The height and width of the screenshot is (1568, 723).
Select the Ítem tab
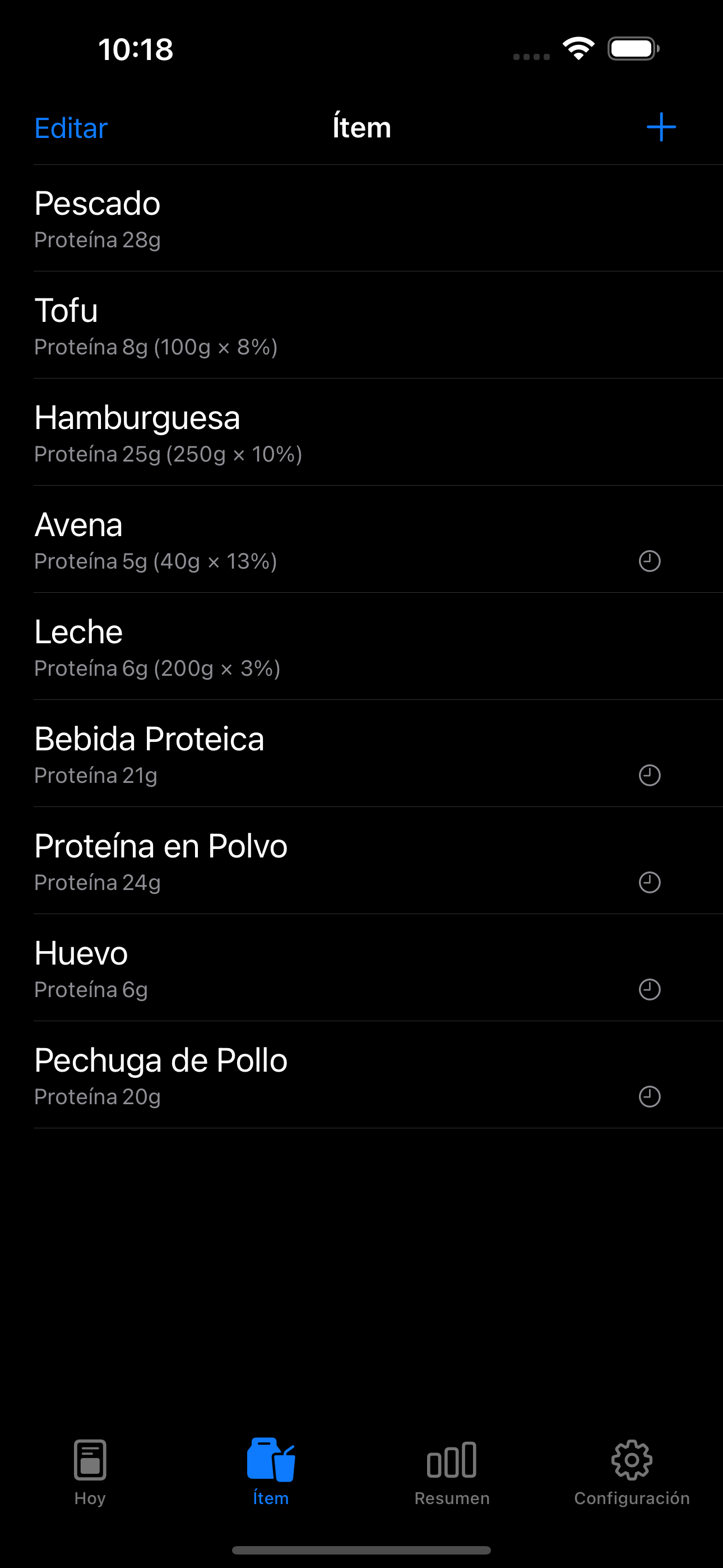(x=271, y=1472)
